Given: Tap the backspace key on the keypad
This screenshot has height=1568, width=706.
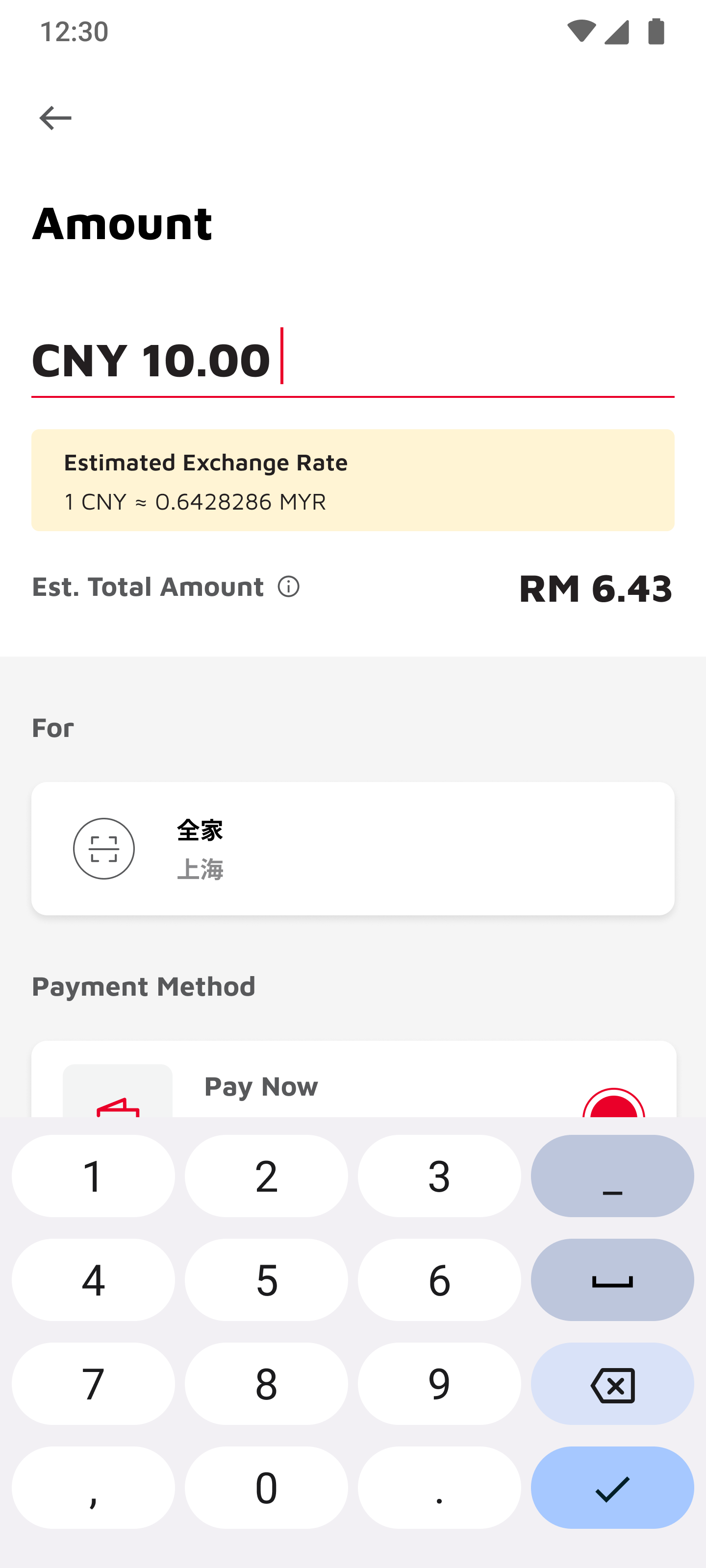Looking at the screenshot, I should [612, 1384].
